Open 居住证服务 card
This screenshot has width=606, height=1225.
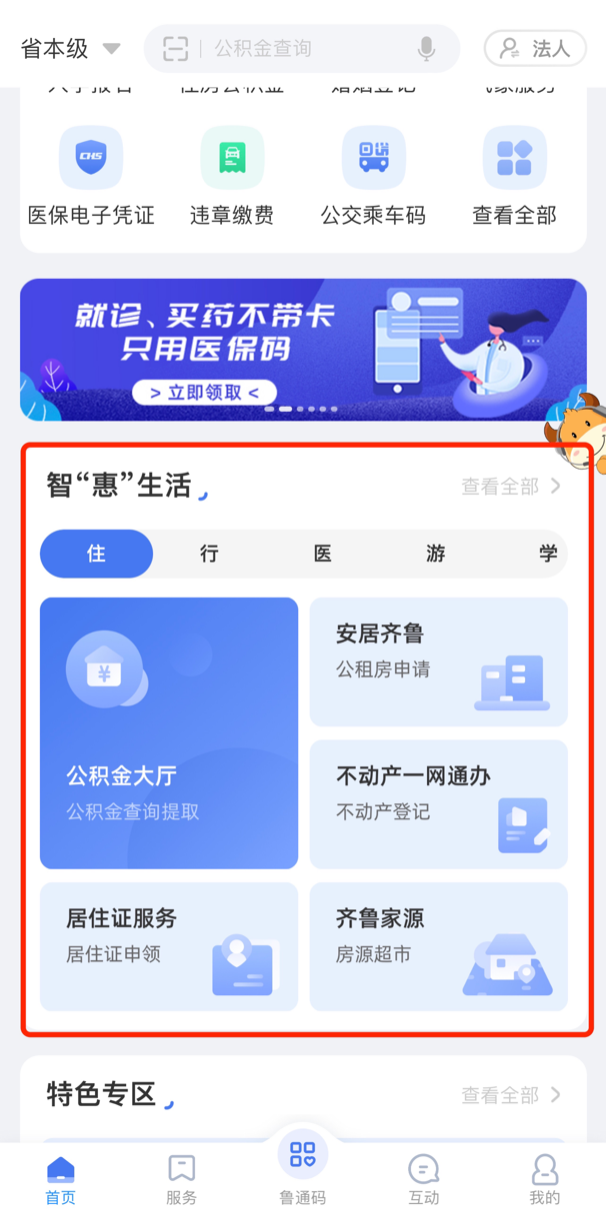[x=169, y=946]
